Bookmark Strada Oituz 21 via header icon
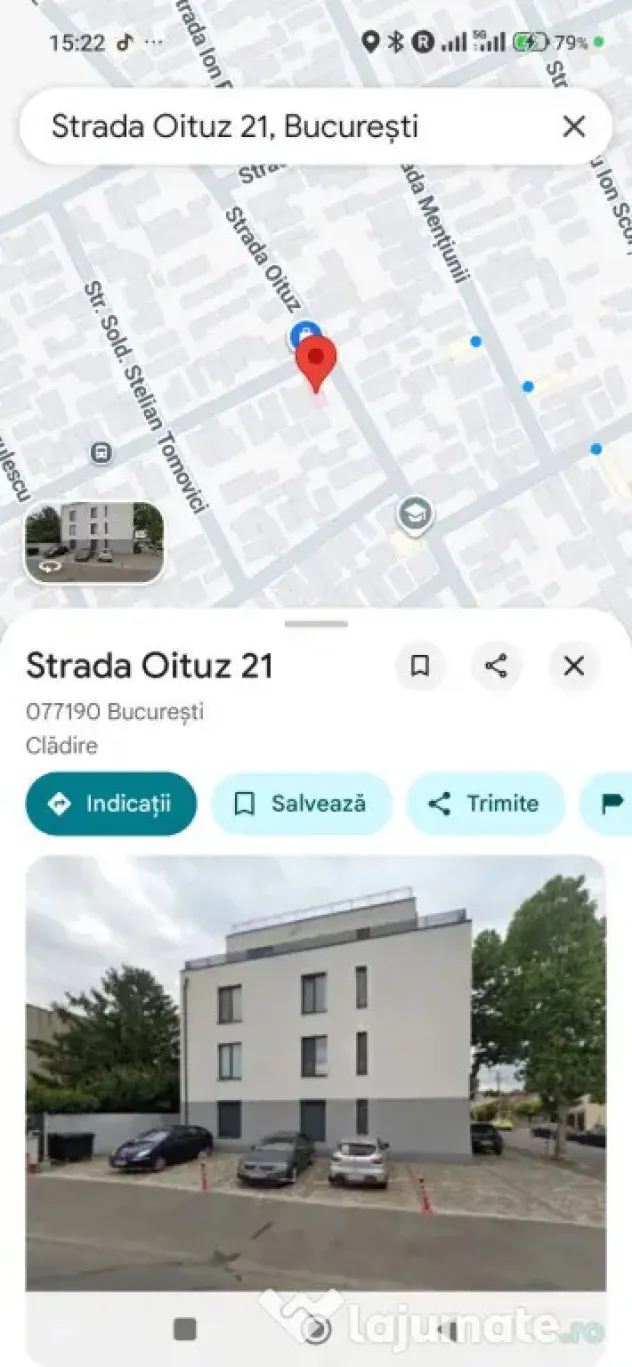The image size is (632, 1367). tap(420, 666)
